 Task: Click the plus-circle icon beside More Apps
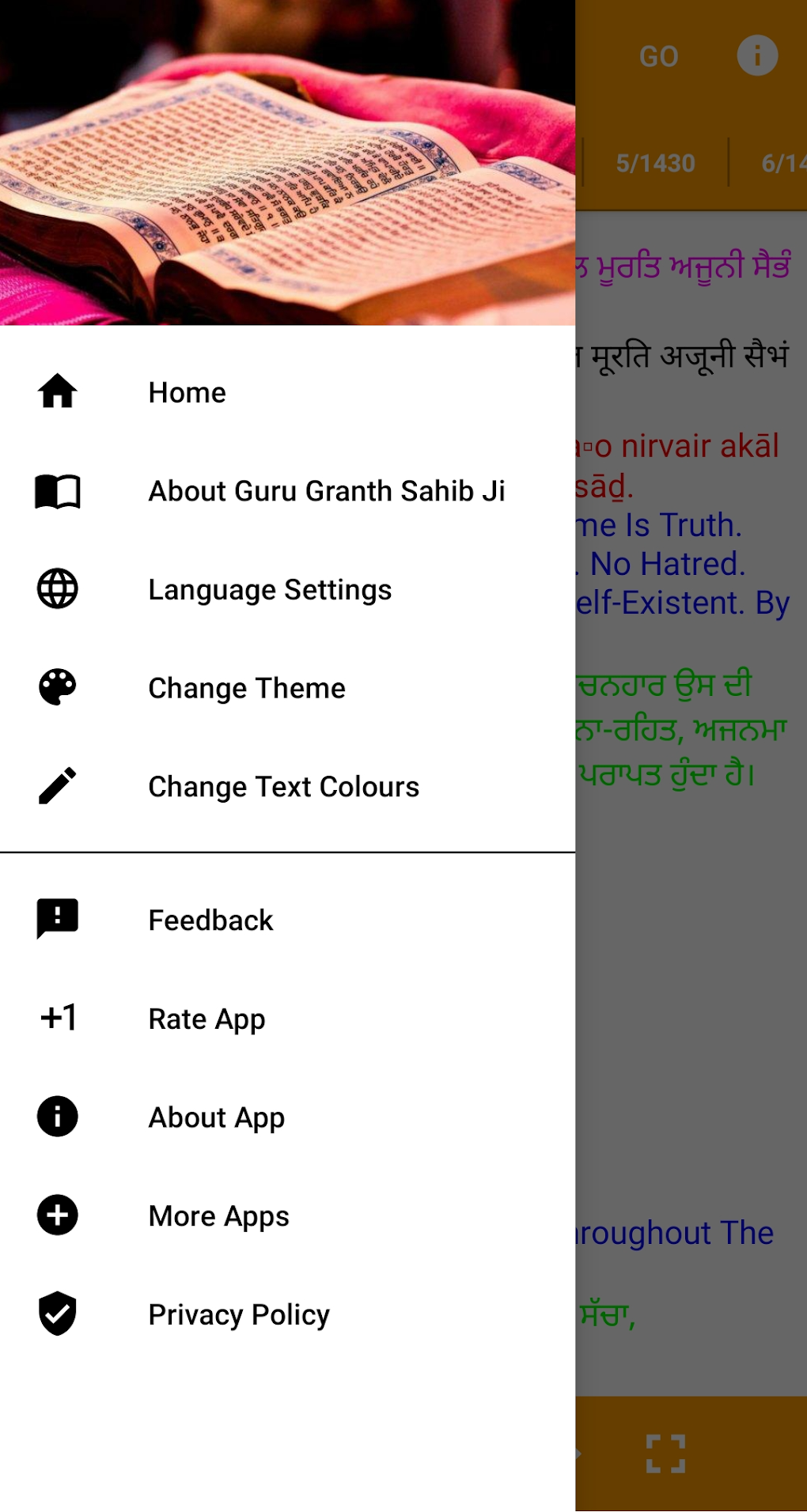click(x=57, y=1215)
